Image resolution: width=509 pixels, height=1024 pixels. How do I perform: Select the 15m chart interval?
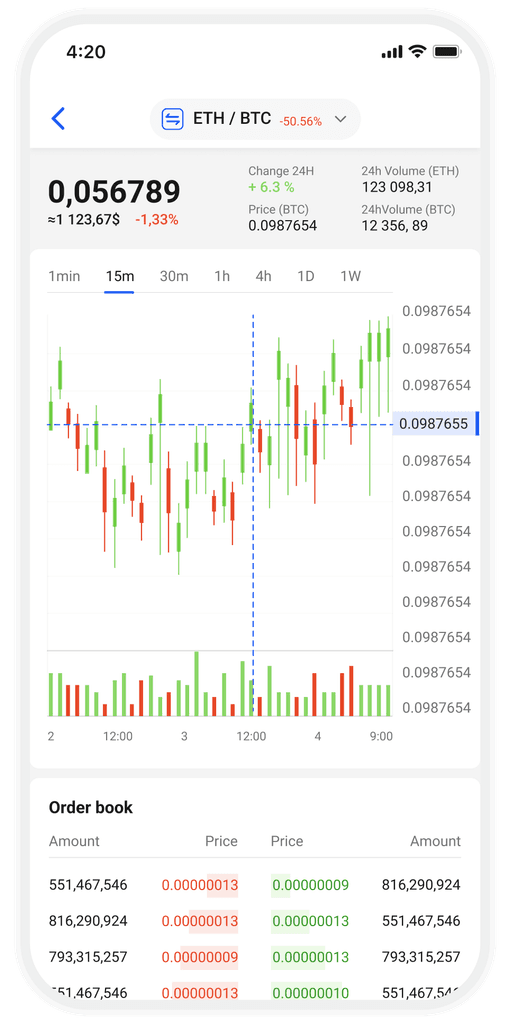[x=120, y=276]
